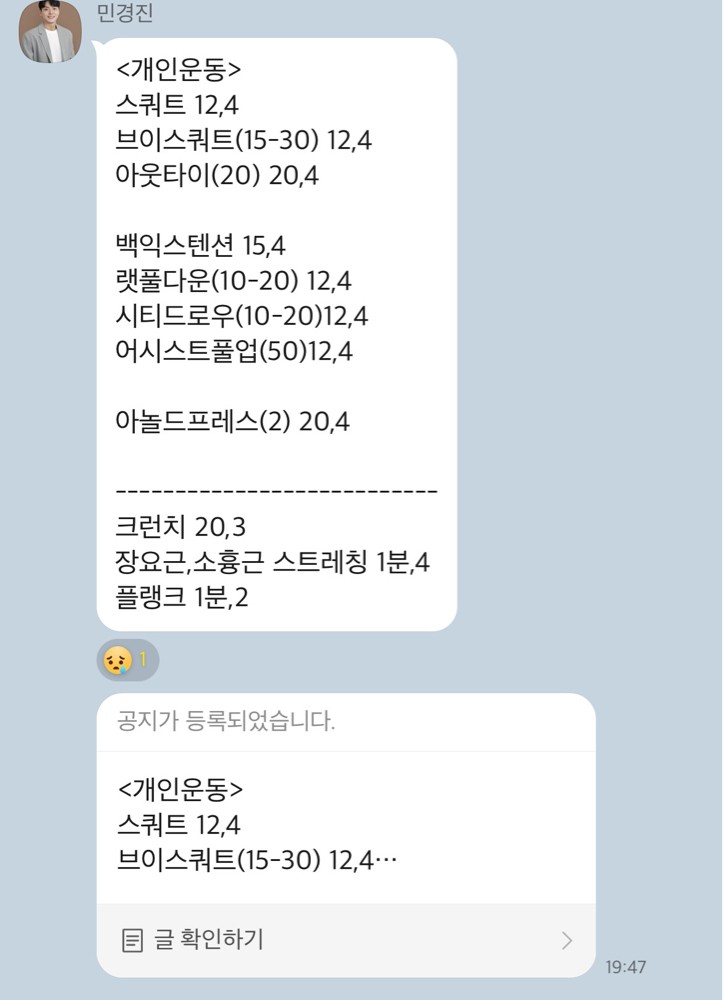Tap the sad emoji reaction chip
The height and width of the screenshot is (1000, 723).
pos(127,660)
